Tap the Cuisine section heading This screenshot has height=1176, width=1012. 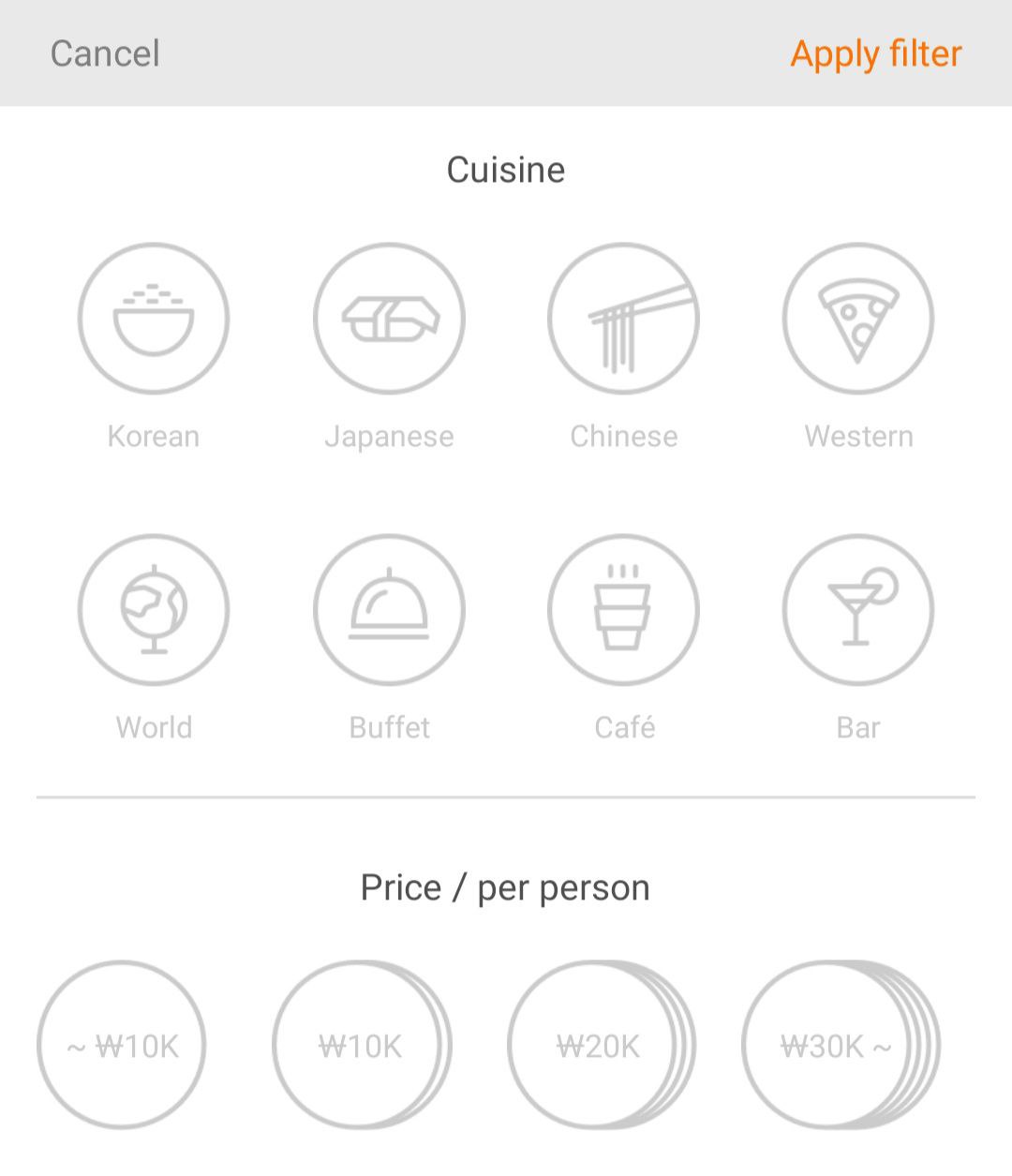pos(505,170)
